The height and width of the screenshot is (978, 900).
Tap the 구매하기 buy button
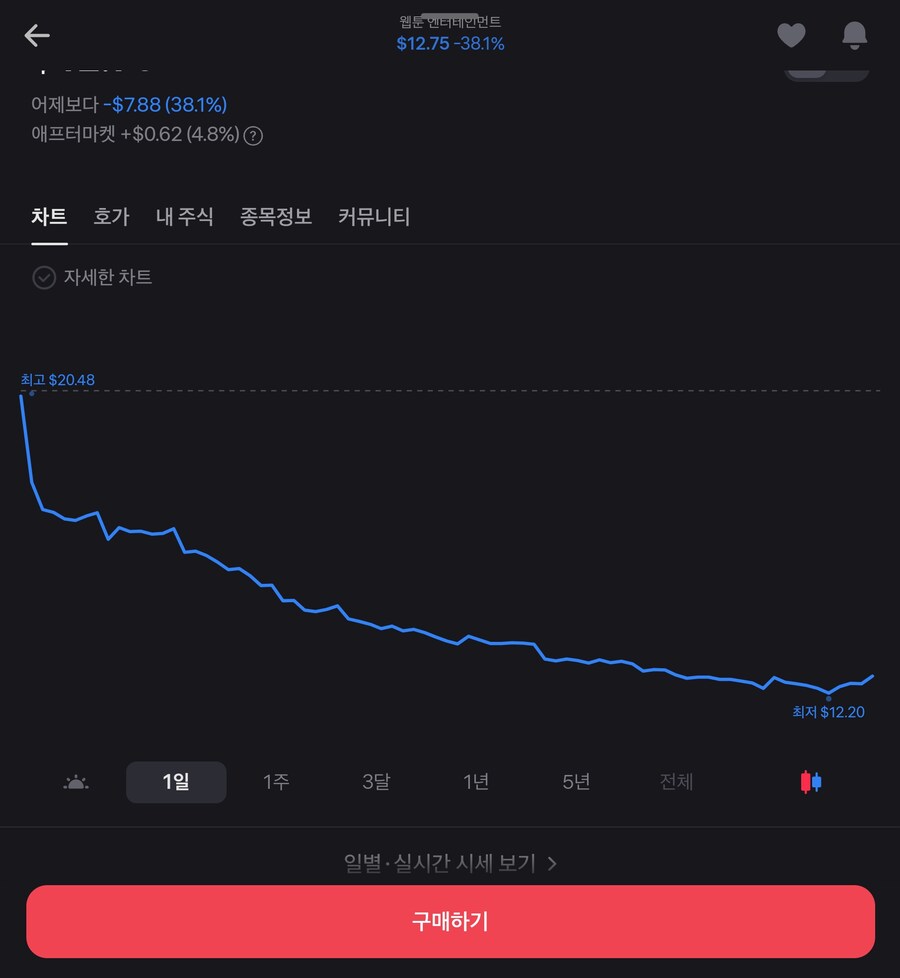[449, 921]
